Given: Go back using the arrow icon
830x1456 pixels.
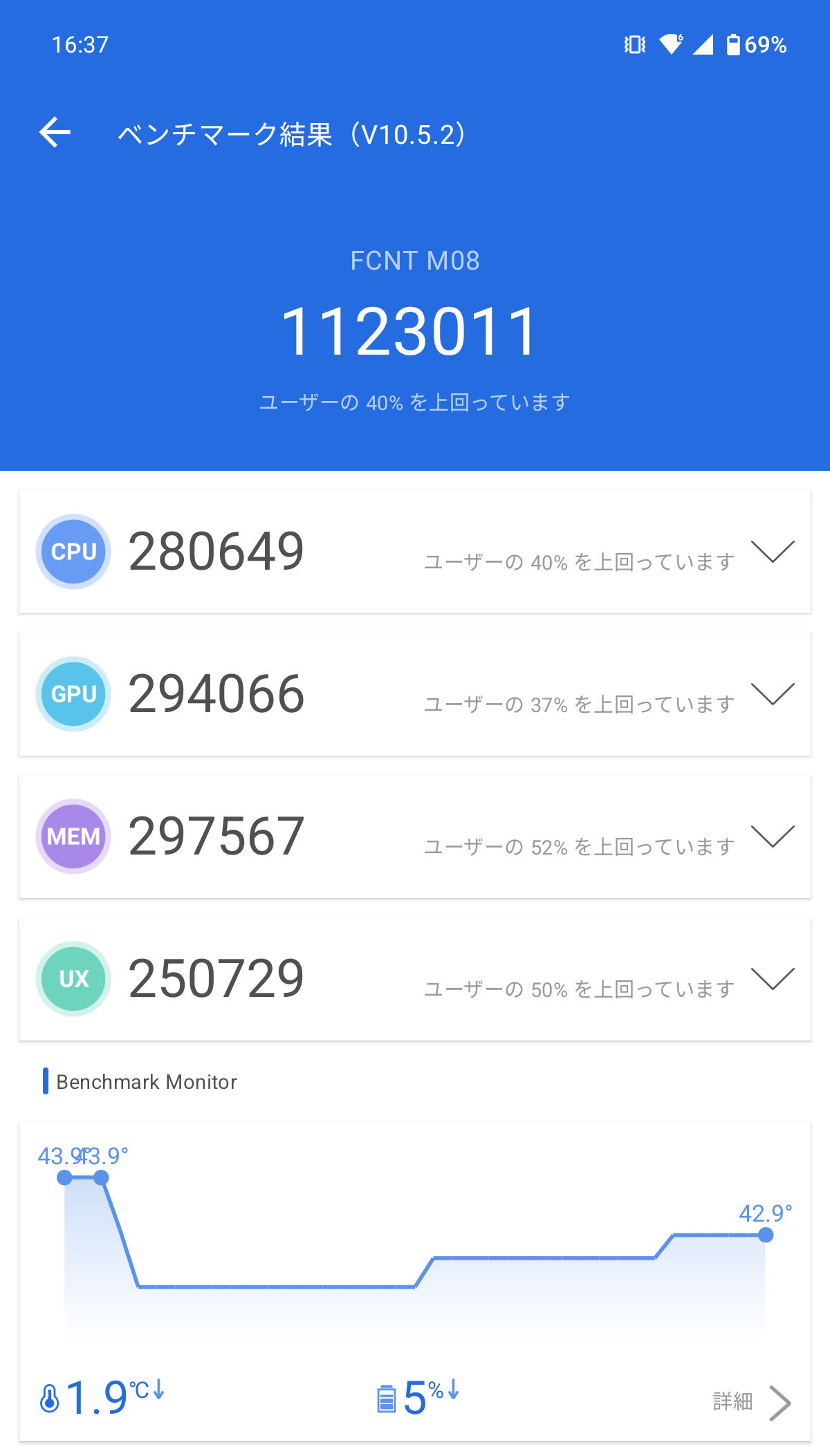Looking at the screenshot, I should click(55, 133).
